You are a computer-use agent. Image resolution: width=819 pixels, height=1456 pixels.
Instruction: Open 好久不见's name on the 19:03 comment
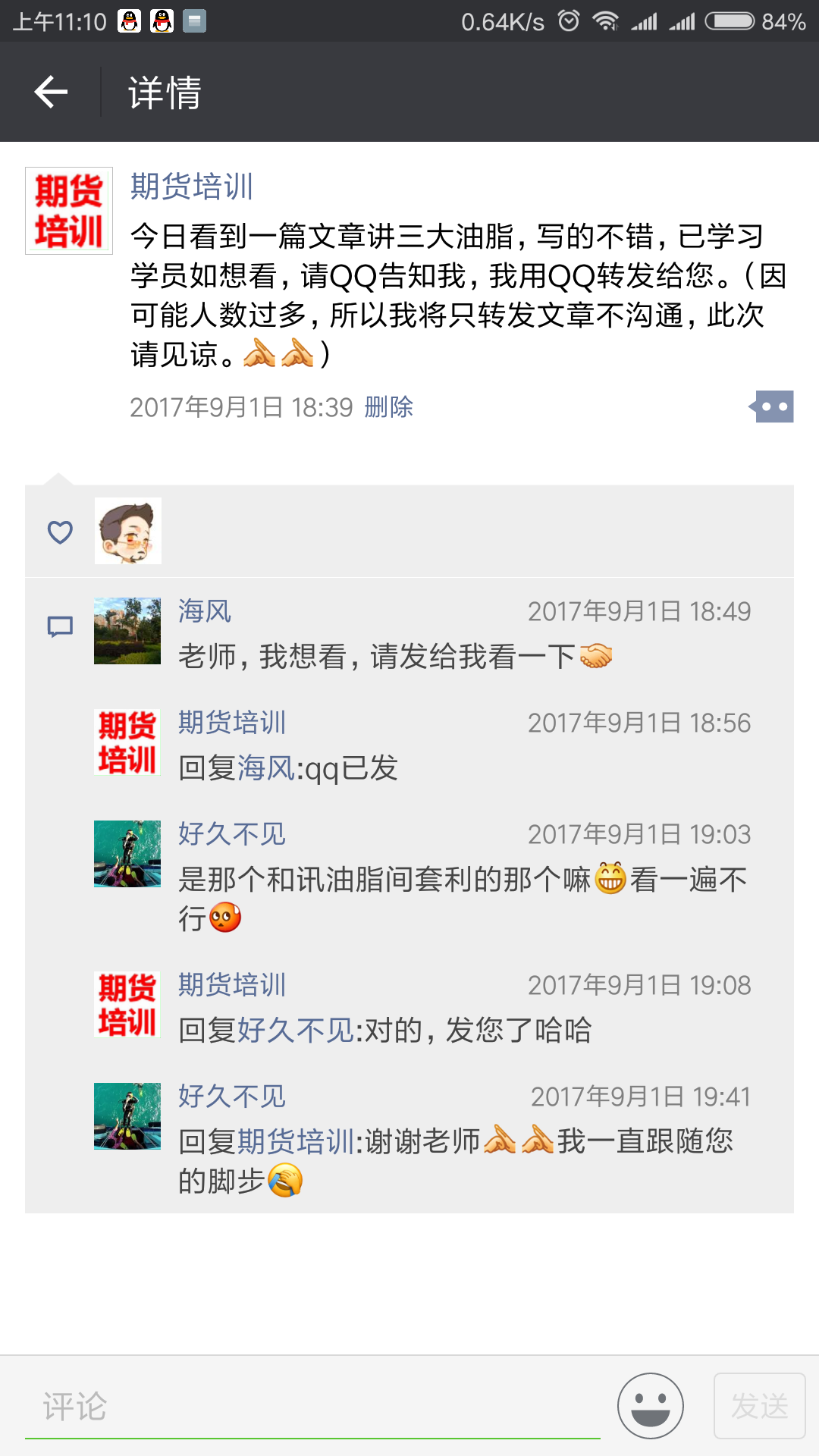pyautogui.click(x=232, y=834)
